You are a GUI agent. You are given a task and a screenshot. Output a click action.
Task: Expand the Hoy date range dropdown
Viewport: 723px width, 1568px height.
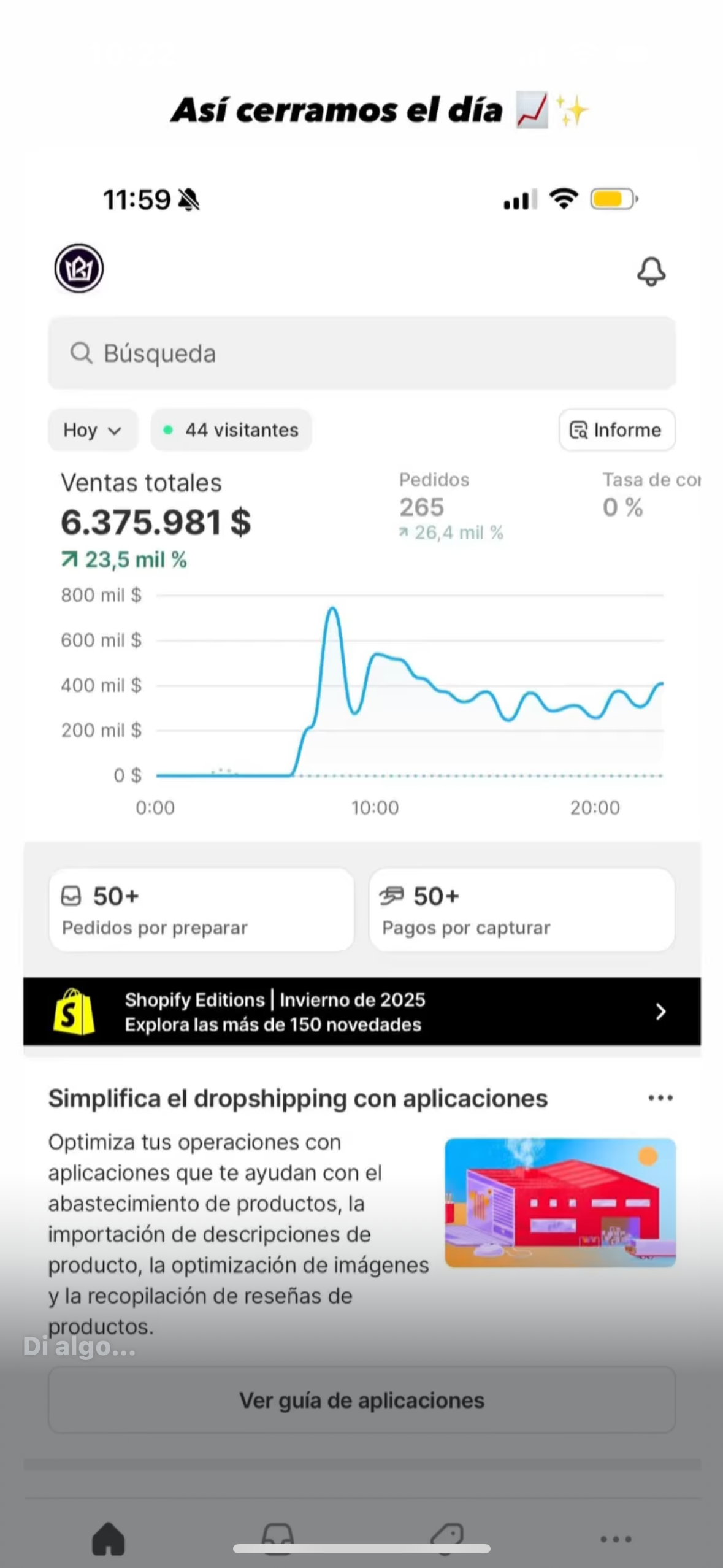coord(93,430)
